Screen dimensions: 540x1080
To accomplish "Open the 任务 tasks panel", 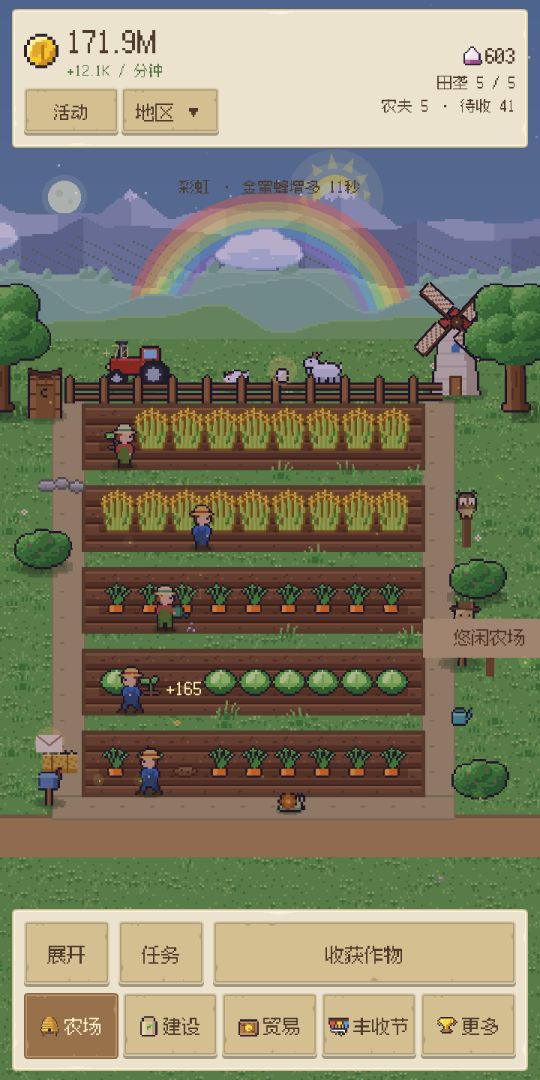I will coord(161,954).
